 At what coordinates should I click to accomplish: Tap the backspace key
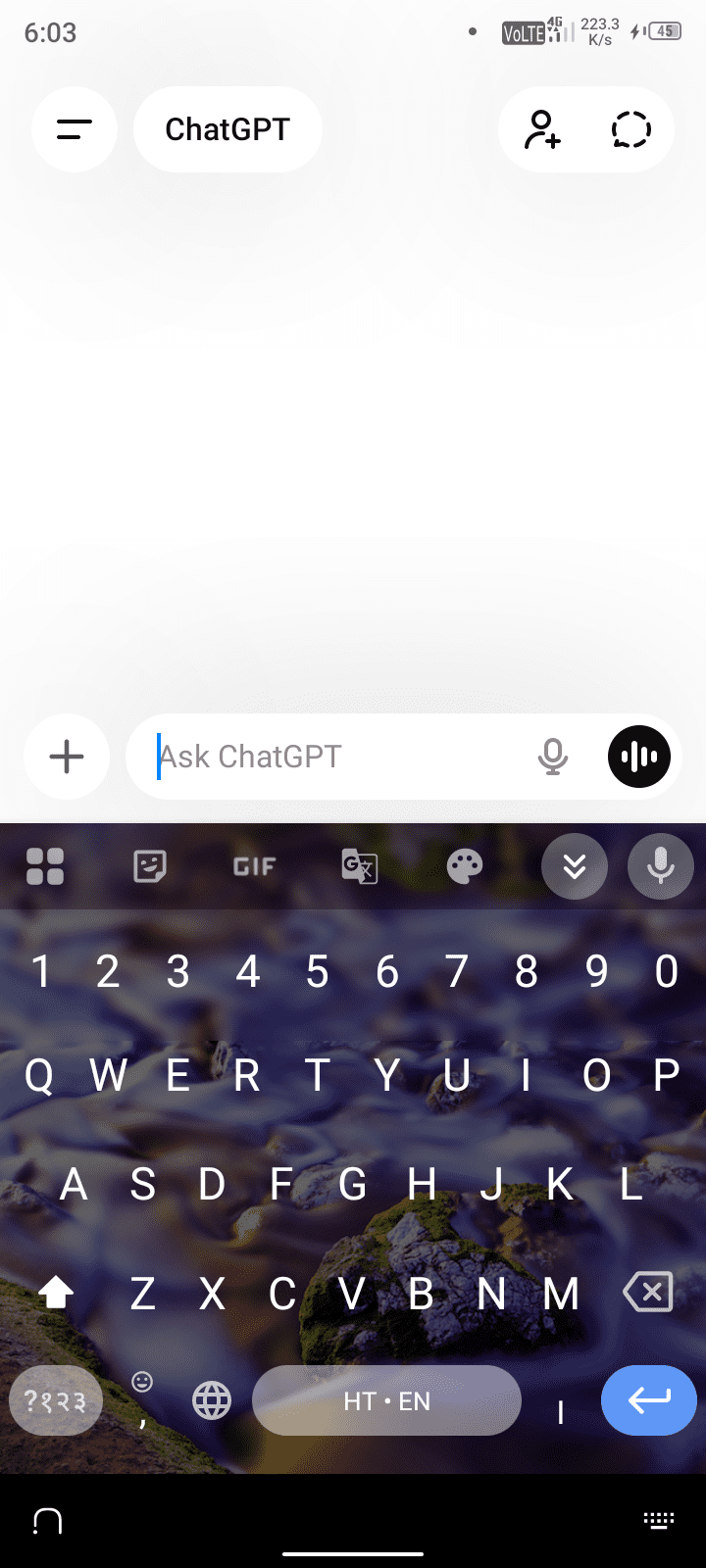[x=648, y=1293]
